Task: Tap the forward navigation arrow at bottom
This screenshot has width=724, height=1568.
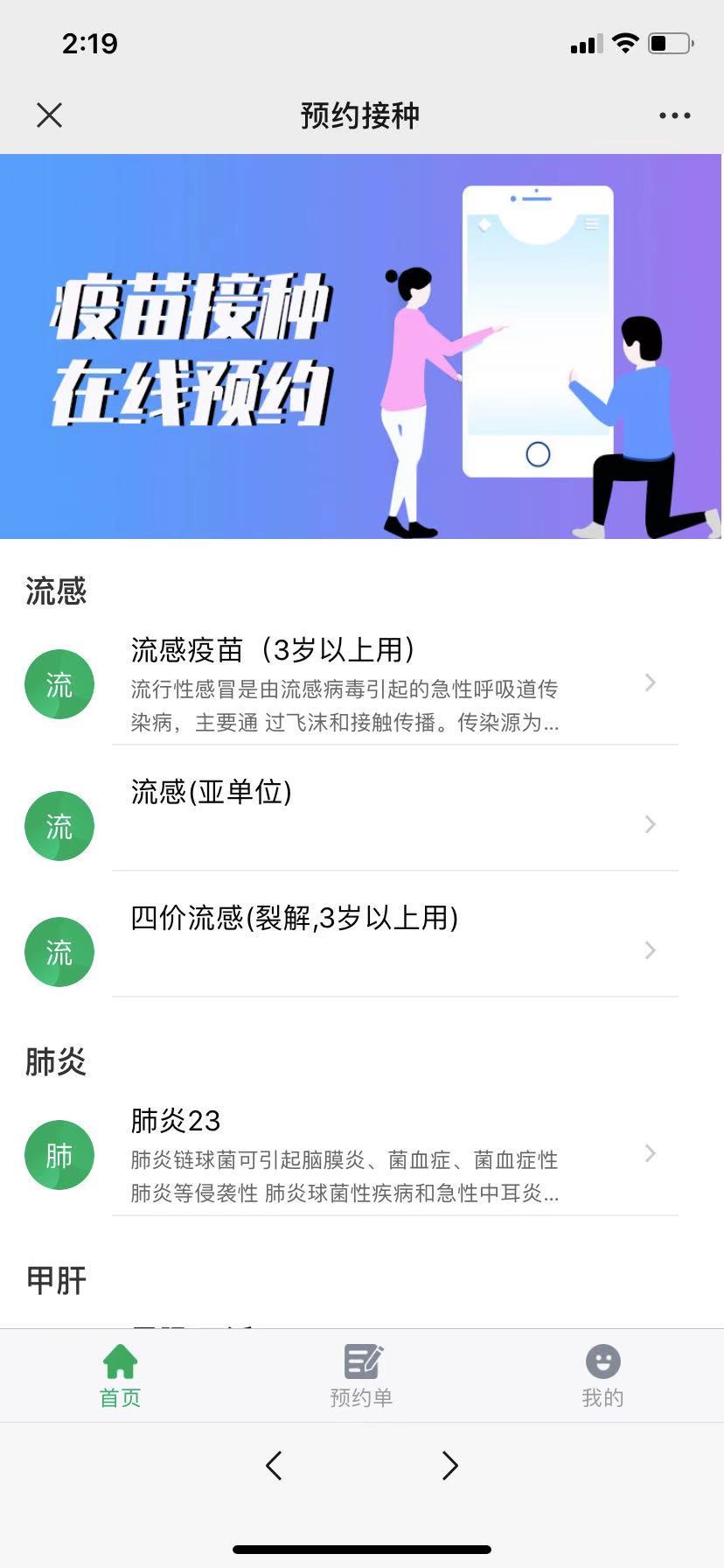Action: 450,1465
